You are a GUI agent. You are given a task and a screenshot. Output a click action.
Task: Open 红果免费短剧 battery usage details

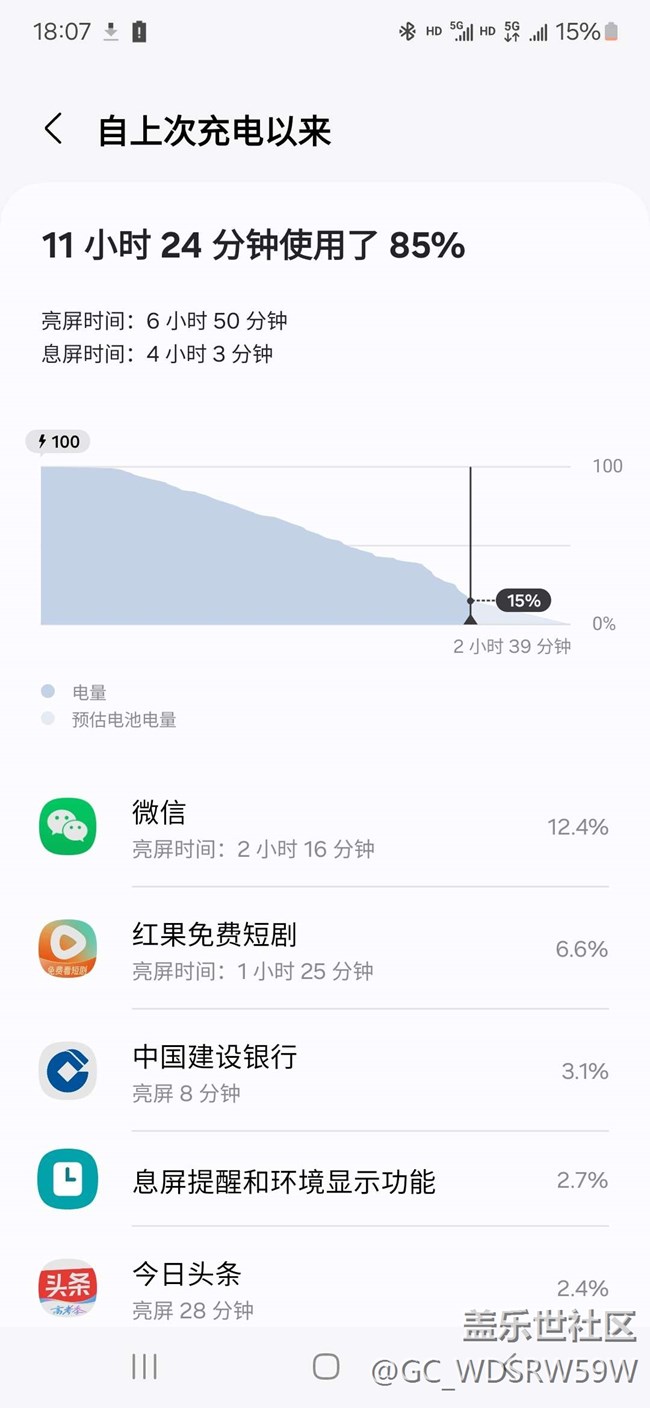point(324,949)
